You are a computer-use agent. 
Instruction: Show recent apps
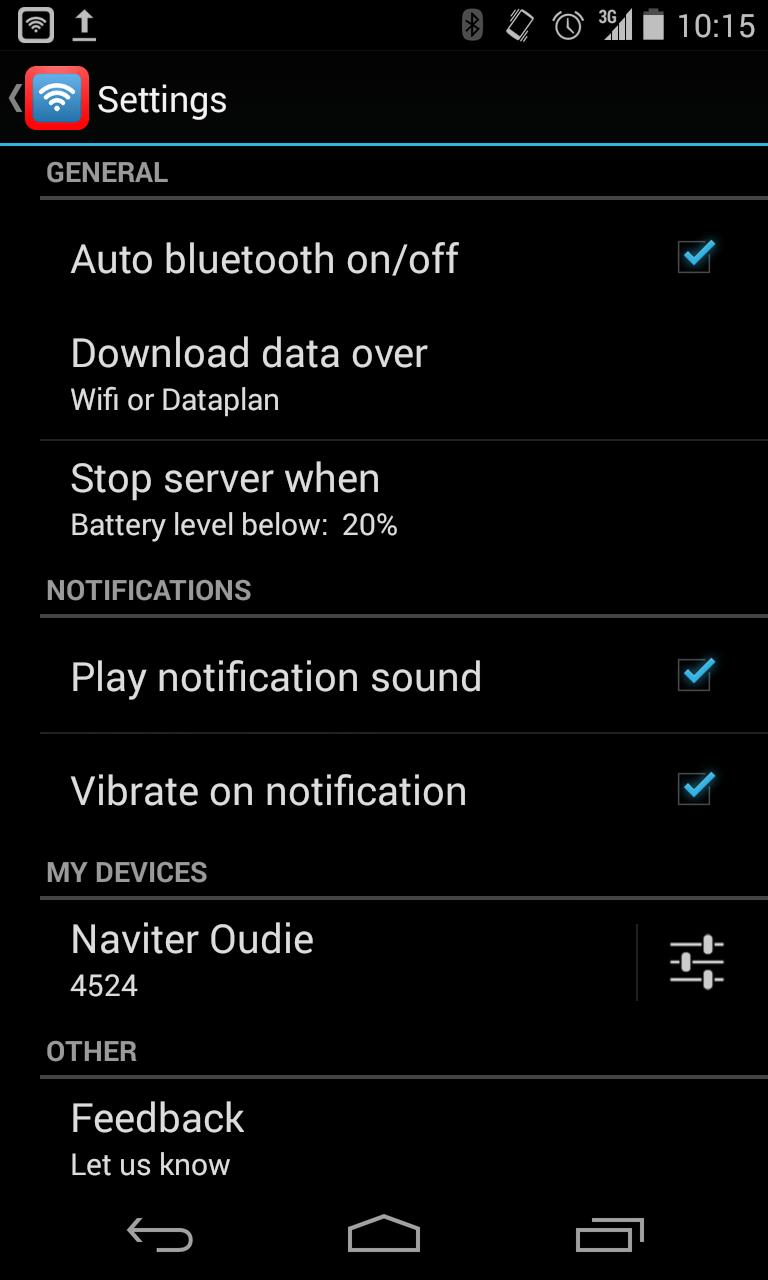609,1234
